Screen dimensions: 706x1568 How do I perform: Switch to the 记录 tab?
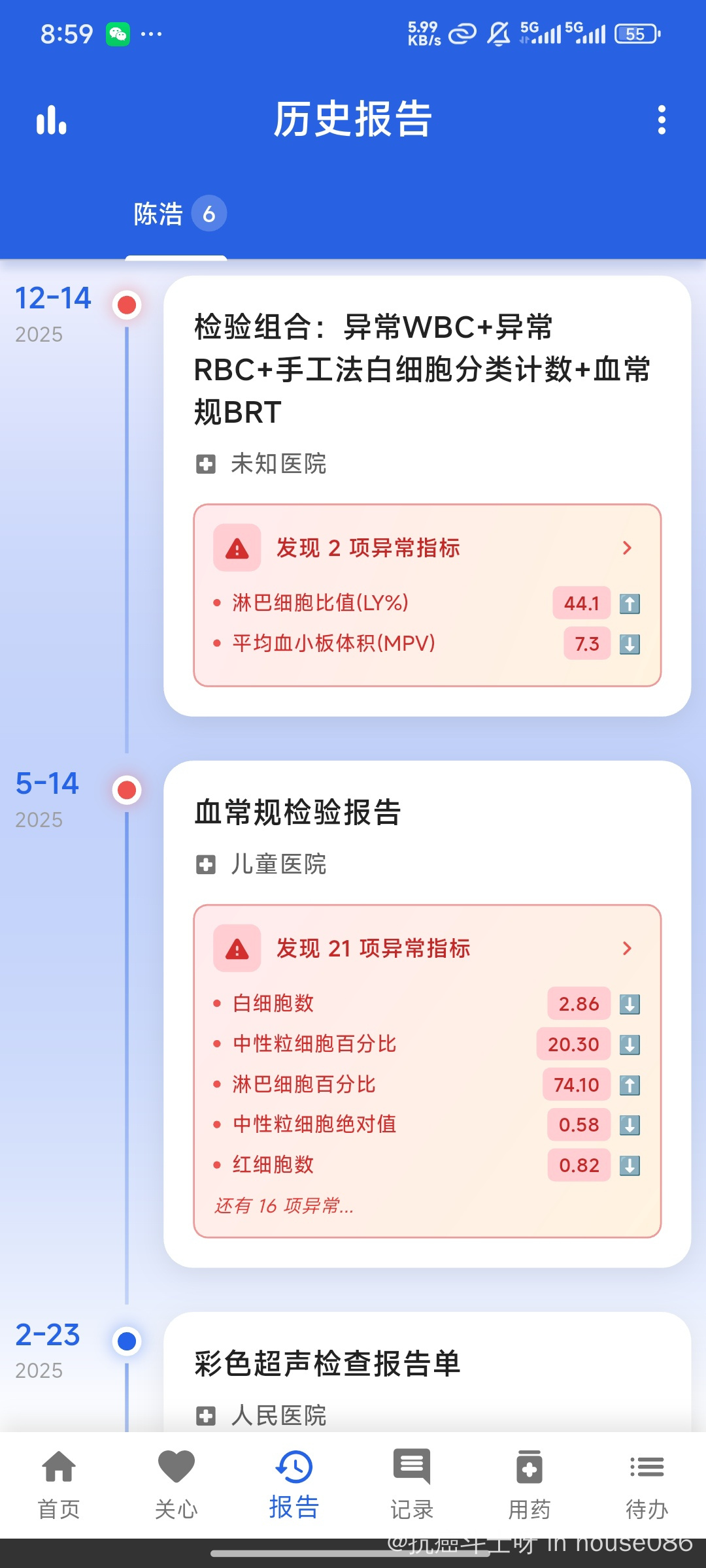coord(412,1483)
